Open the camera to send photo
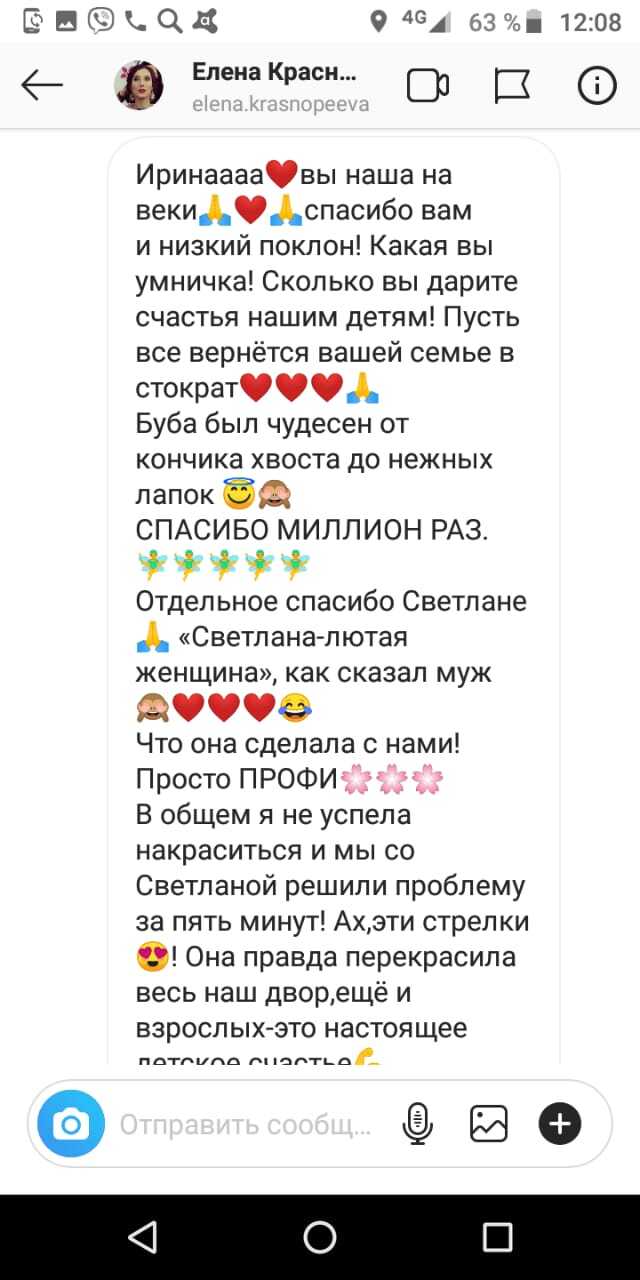The image size is (640, 1280). (x=71, y=1125)
